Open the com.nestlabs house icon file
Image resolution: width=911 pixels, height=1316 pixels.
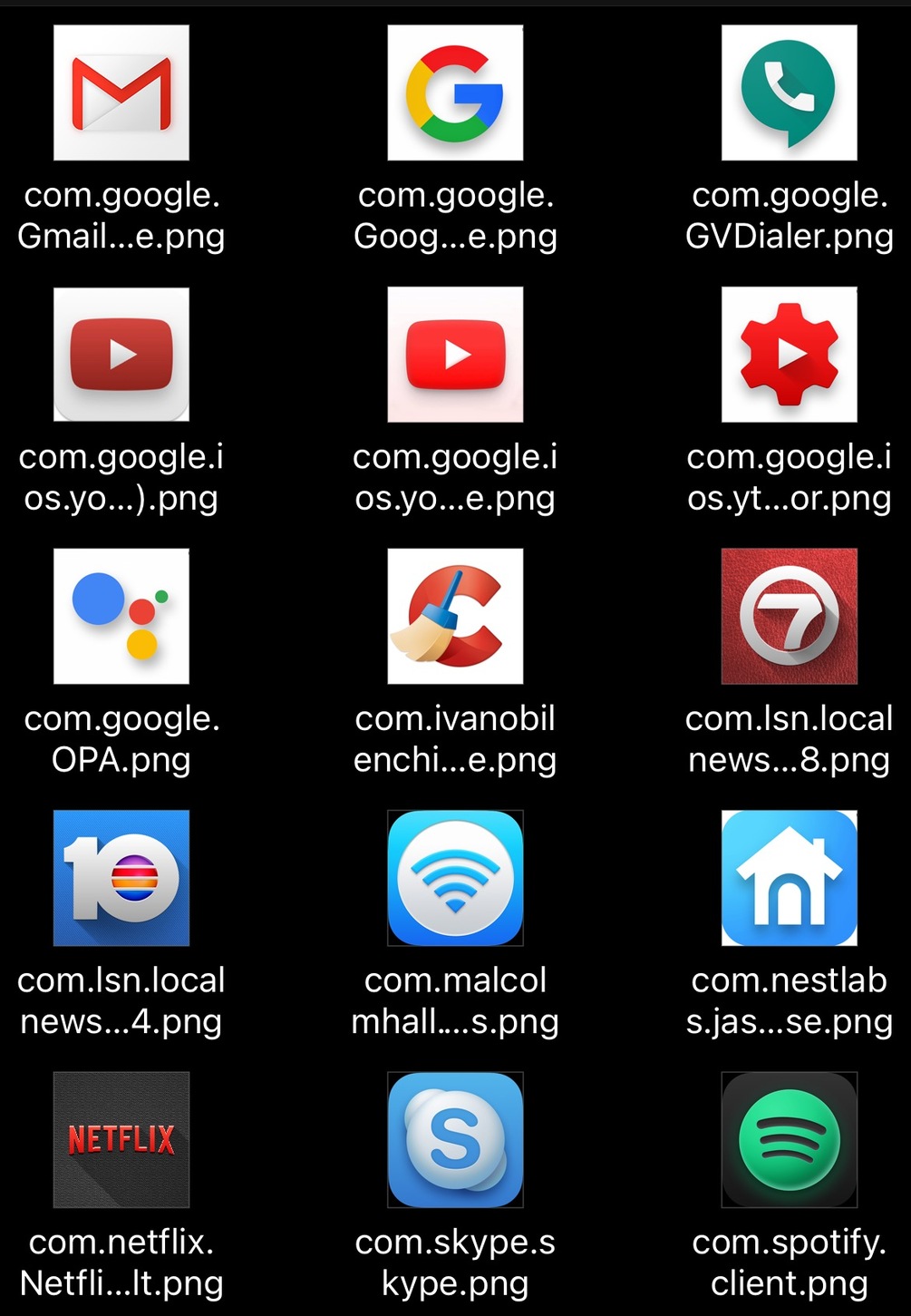[789, 878]
